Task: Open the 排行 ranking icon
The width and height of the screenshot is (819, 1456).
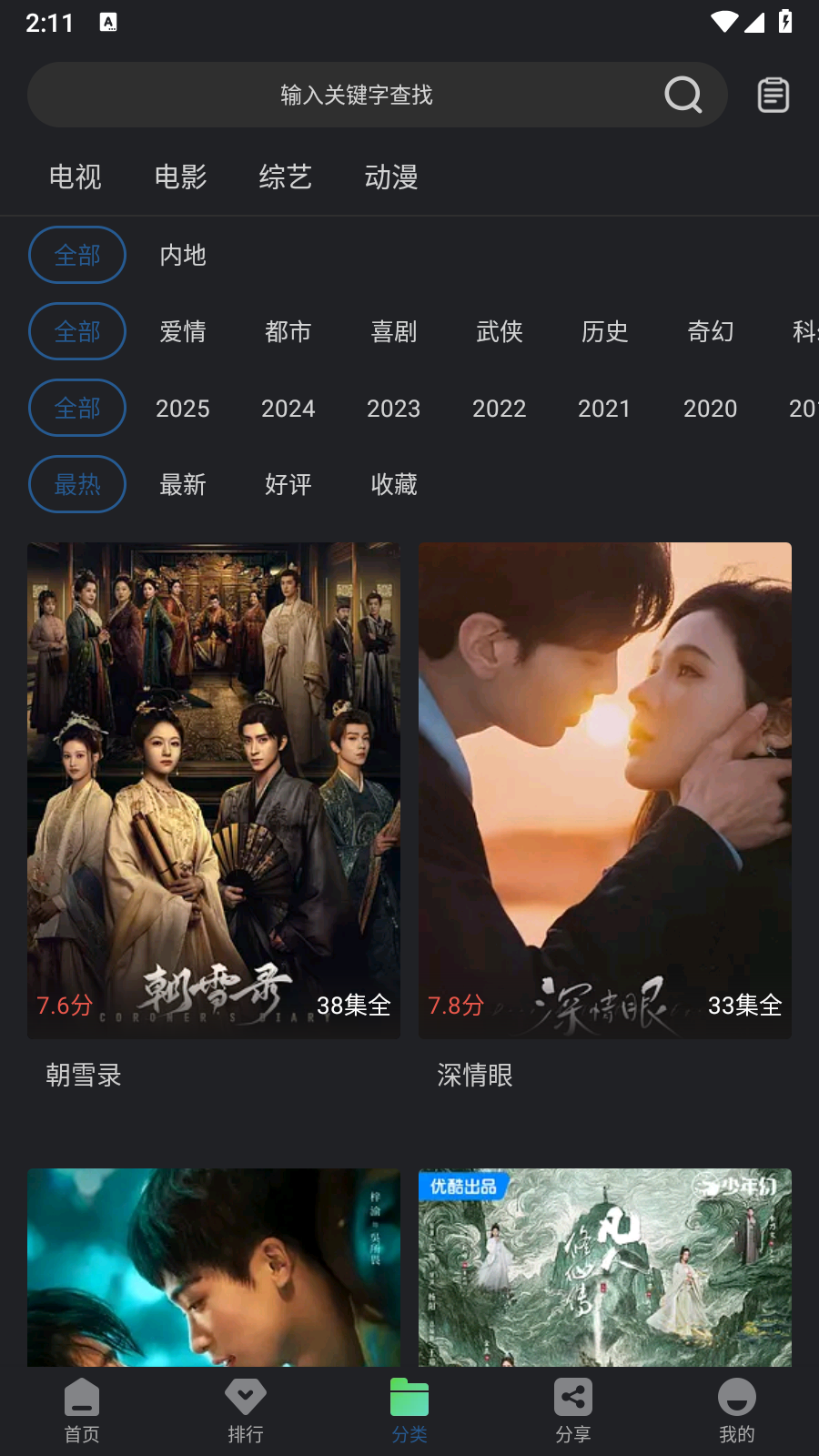Action: click(245, 1397)
